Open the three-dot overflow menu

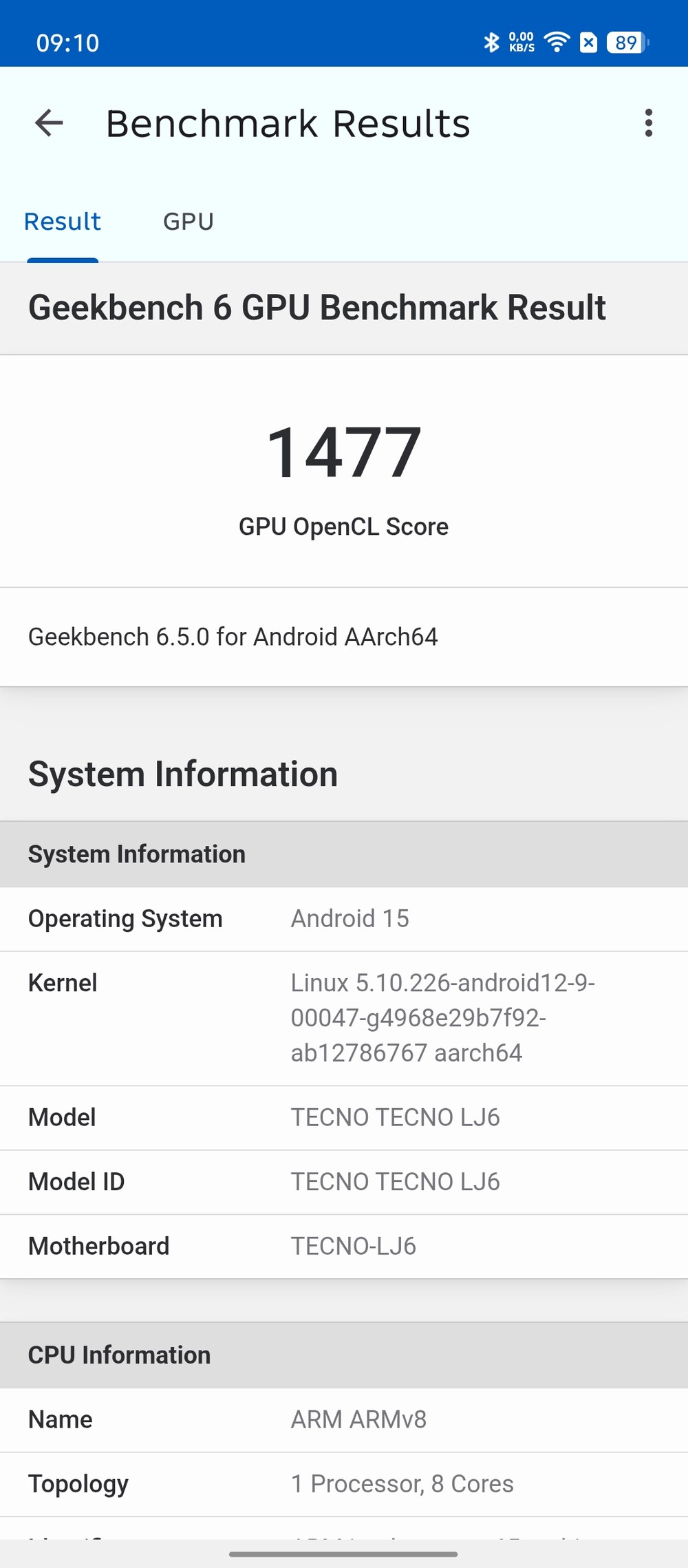(x=648, y=123)
